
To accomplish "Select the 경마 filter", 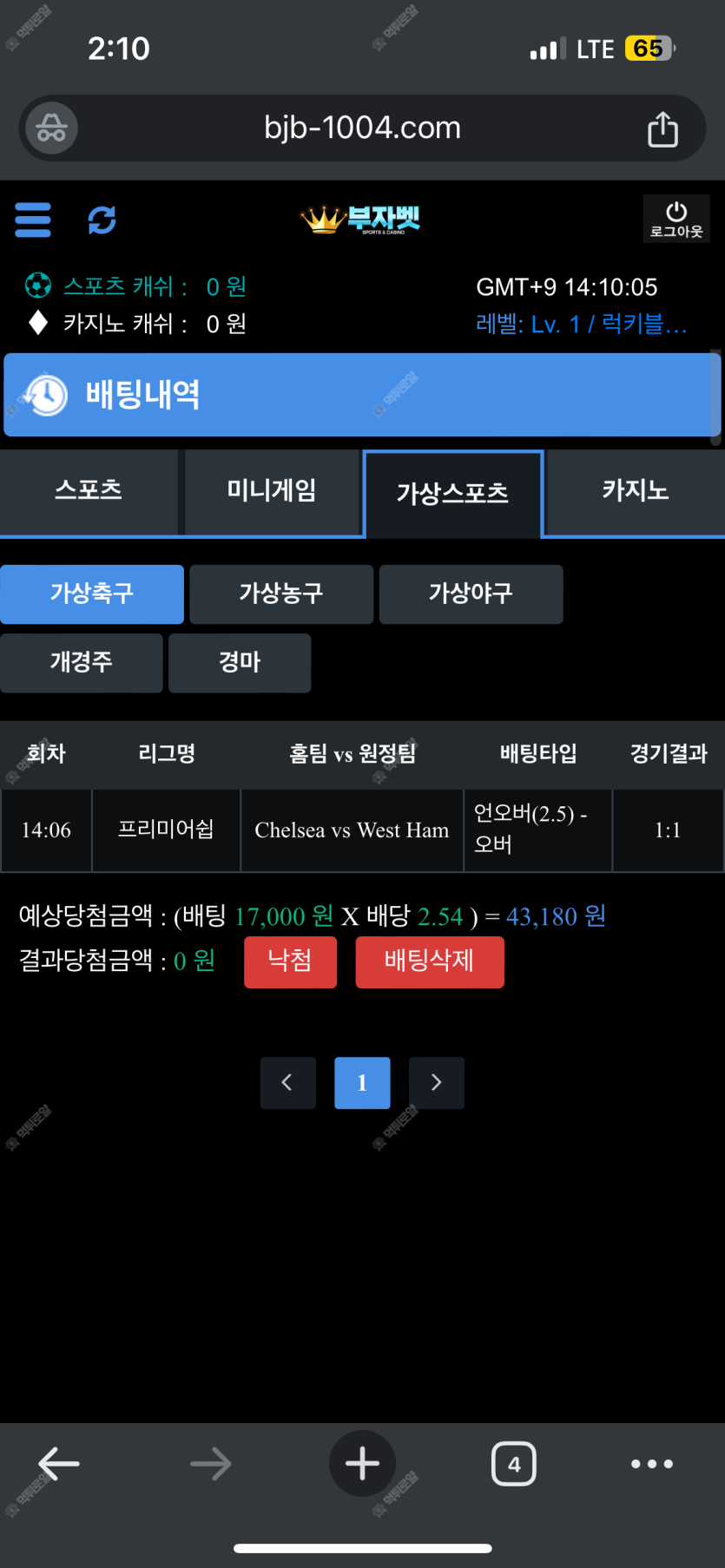I will 240,662.
